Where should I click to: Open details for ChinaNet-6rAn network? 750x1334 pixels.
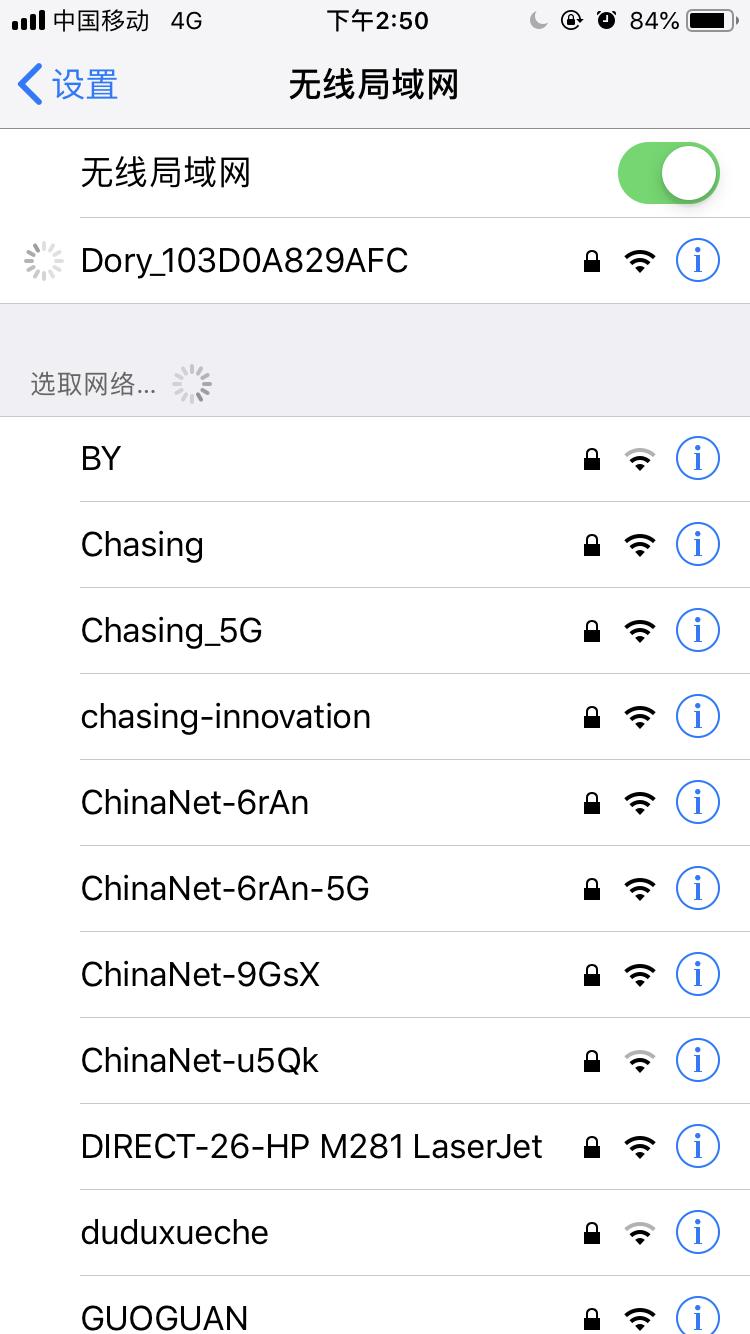point(697,802)
